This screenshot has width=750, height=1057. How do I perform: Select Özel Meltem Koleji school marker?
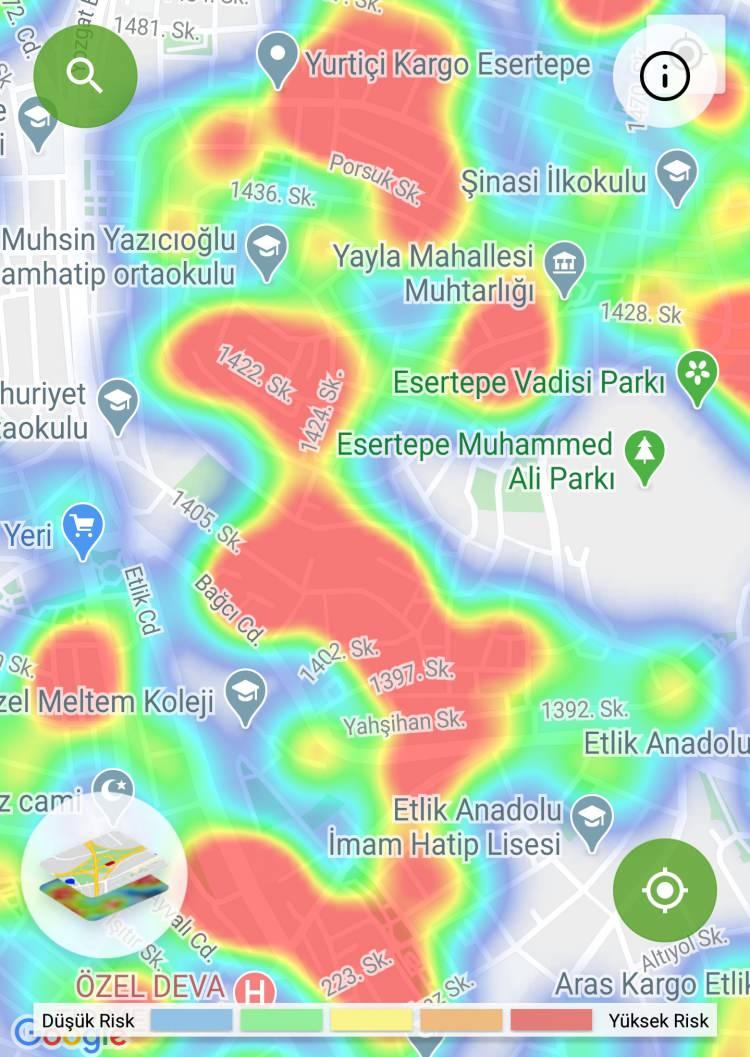click(x=245, y=696)
